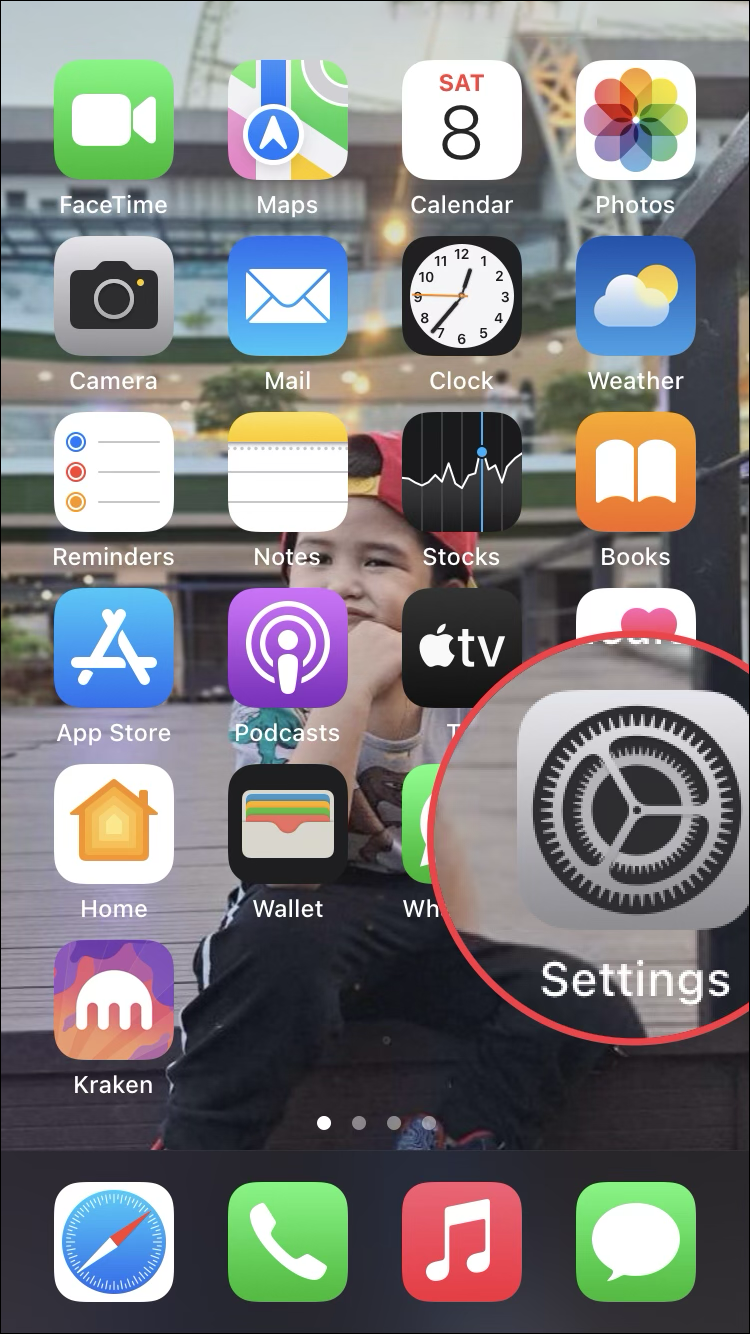Launch the Camera app
The height and width of the screenshot is (1334, 750).
coord(114,296)
